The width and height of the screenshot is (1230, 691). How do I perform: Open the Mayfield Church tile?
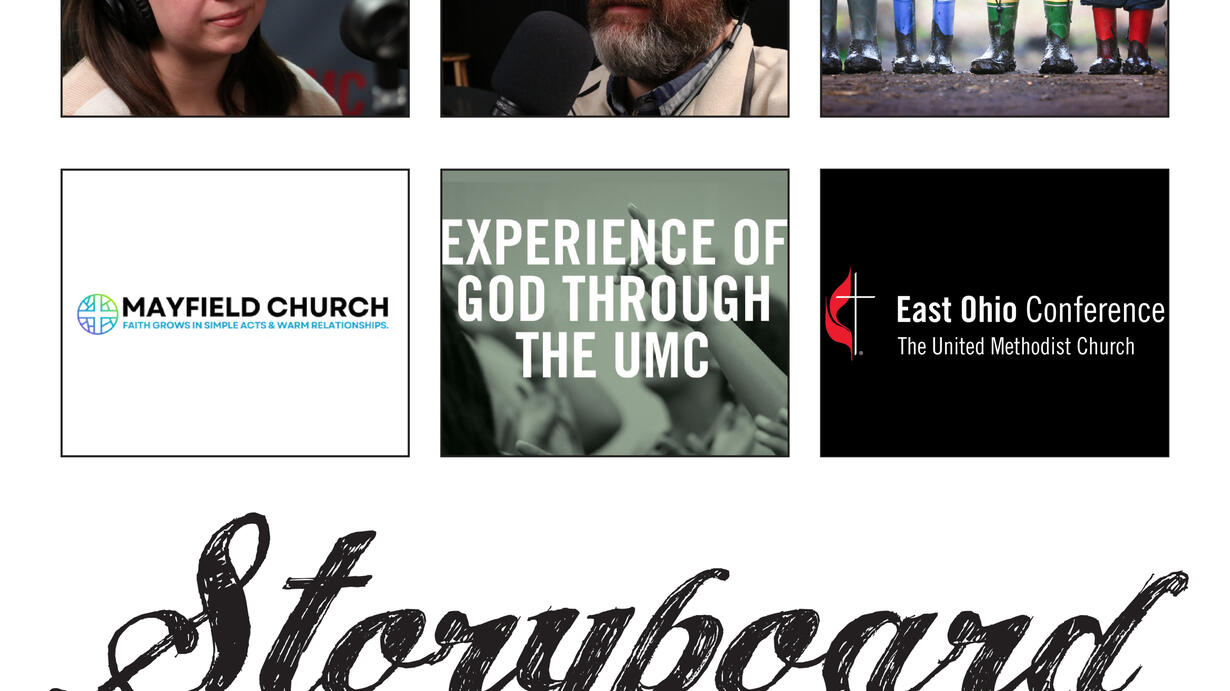pos(235,313)
